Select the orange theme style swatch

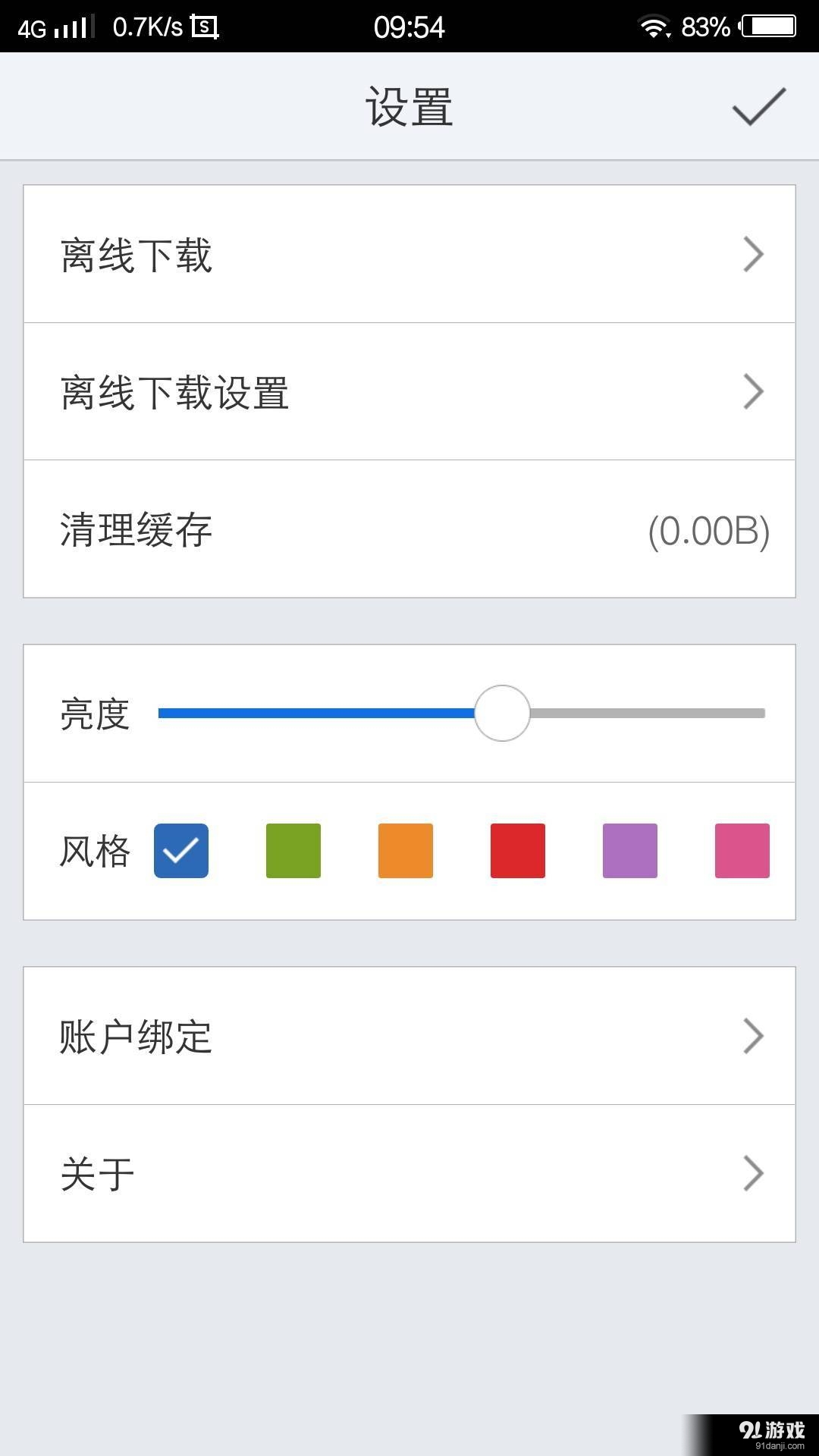click(405, 851)
